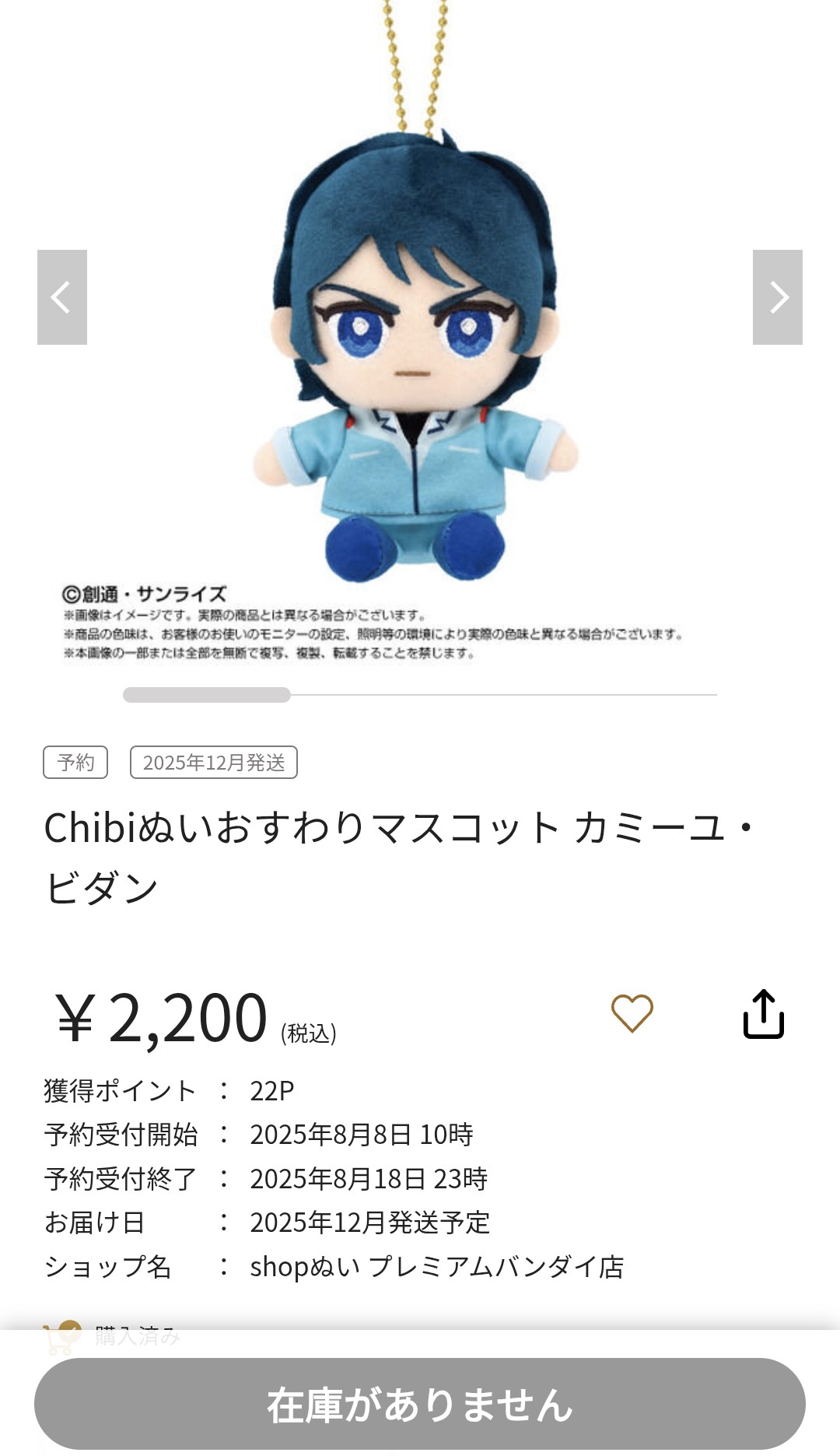The image size is (840, 1456).
Task: Show the previous product image
Action: tap(62, 297)
